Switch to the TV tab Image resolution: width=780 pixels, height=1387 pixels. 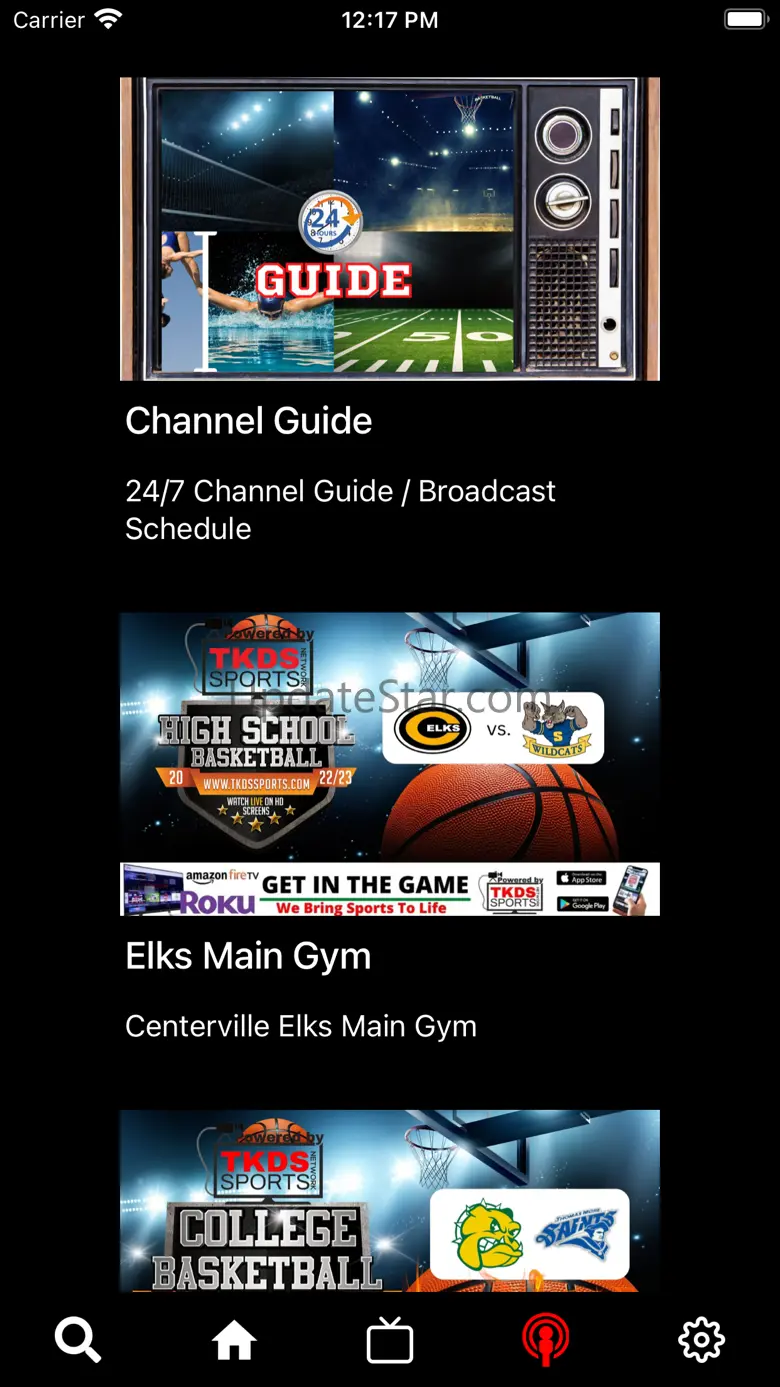click(390, 1340)
